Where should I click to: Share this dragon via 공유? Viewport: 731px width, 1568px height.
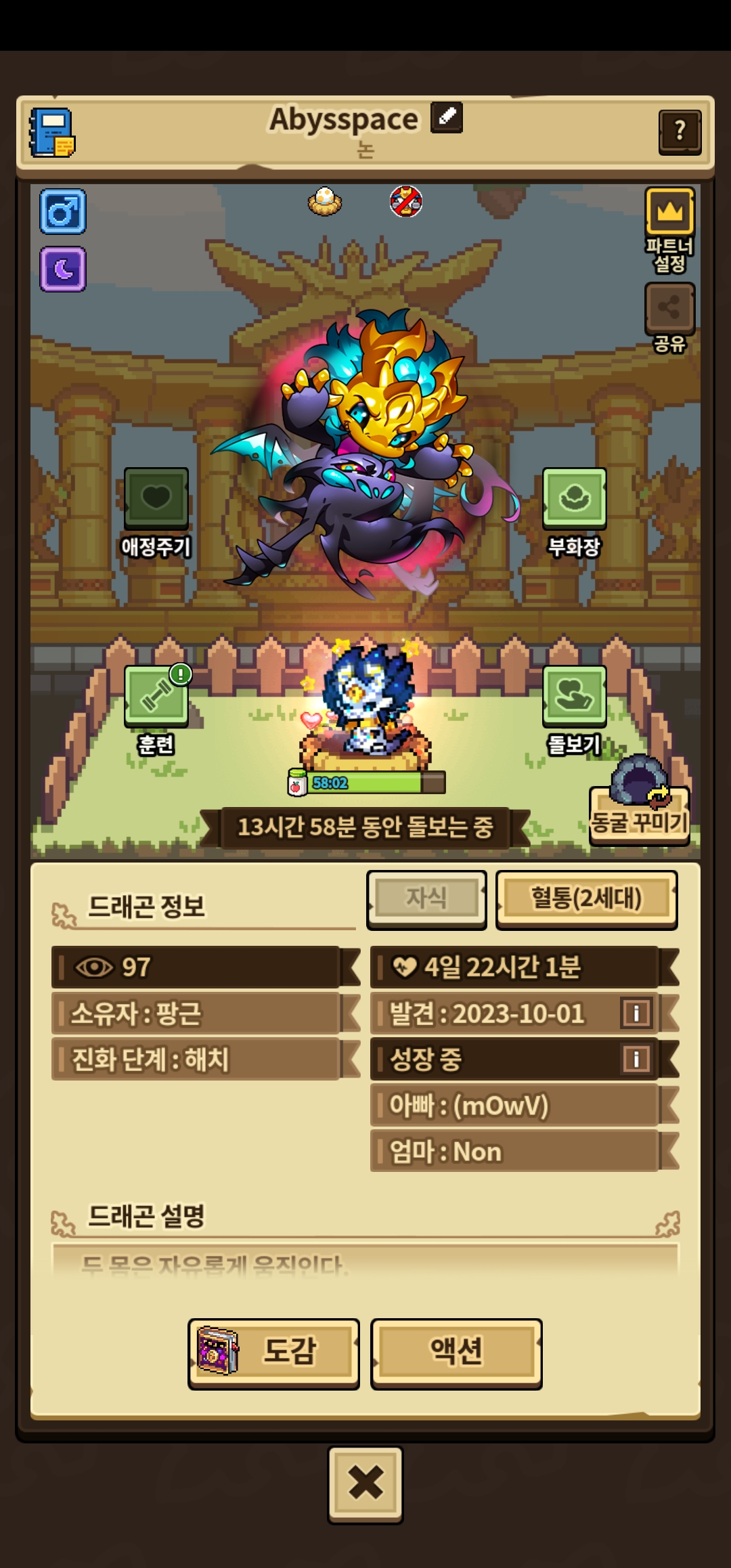pyautogui.click(x=669, y=308)
